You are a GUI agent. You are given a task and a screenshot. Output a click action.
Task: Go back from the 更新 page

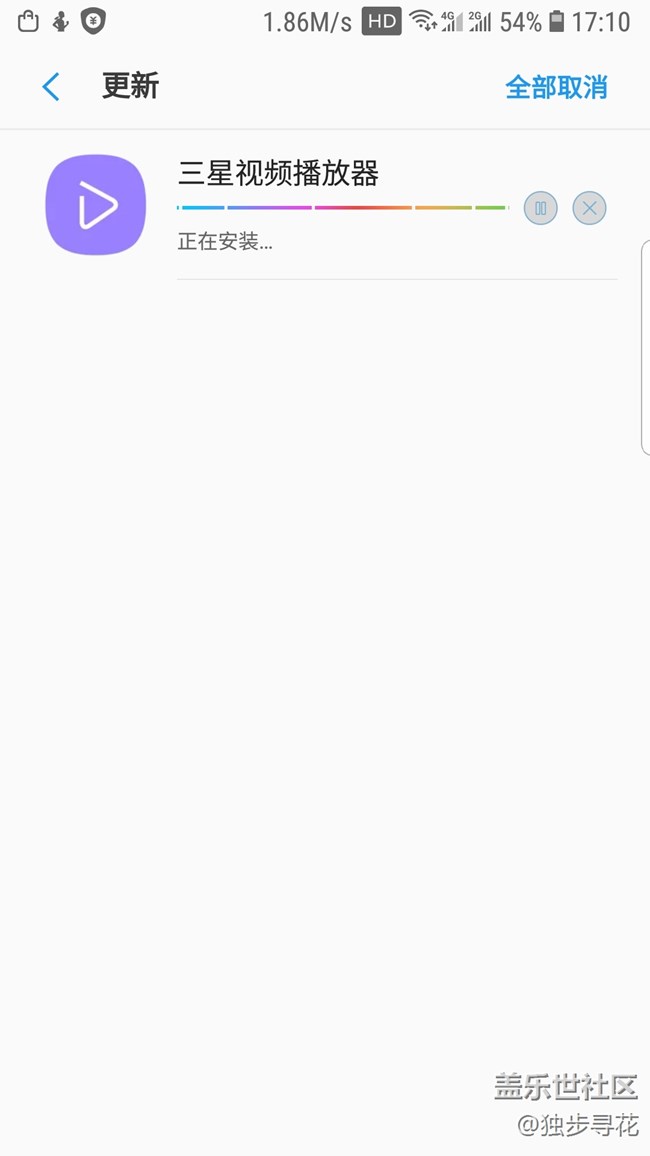51,87
